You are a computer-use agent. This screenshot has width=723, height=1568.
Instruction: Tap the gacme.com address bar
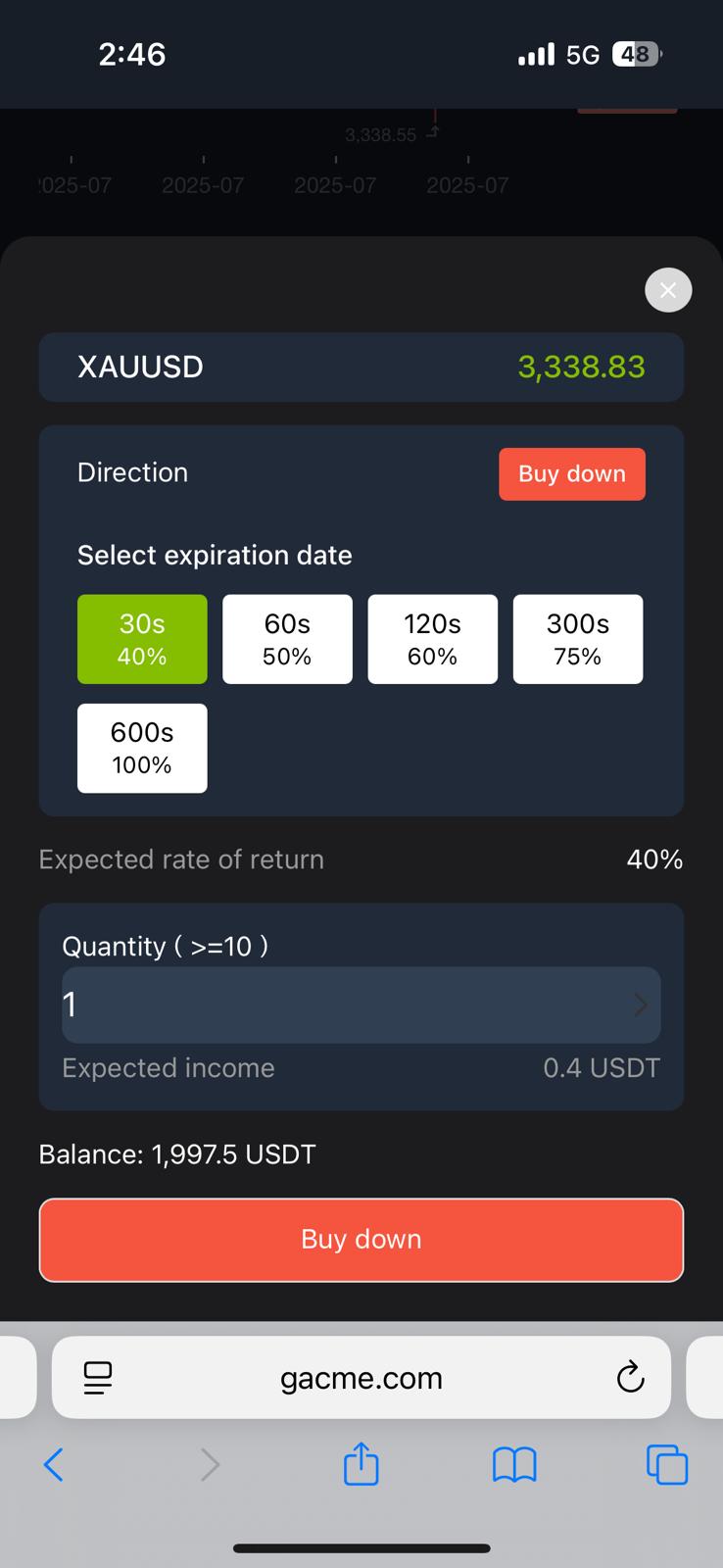coord(361,1378)
